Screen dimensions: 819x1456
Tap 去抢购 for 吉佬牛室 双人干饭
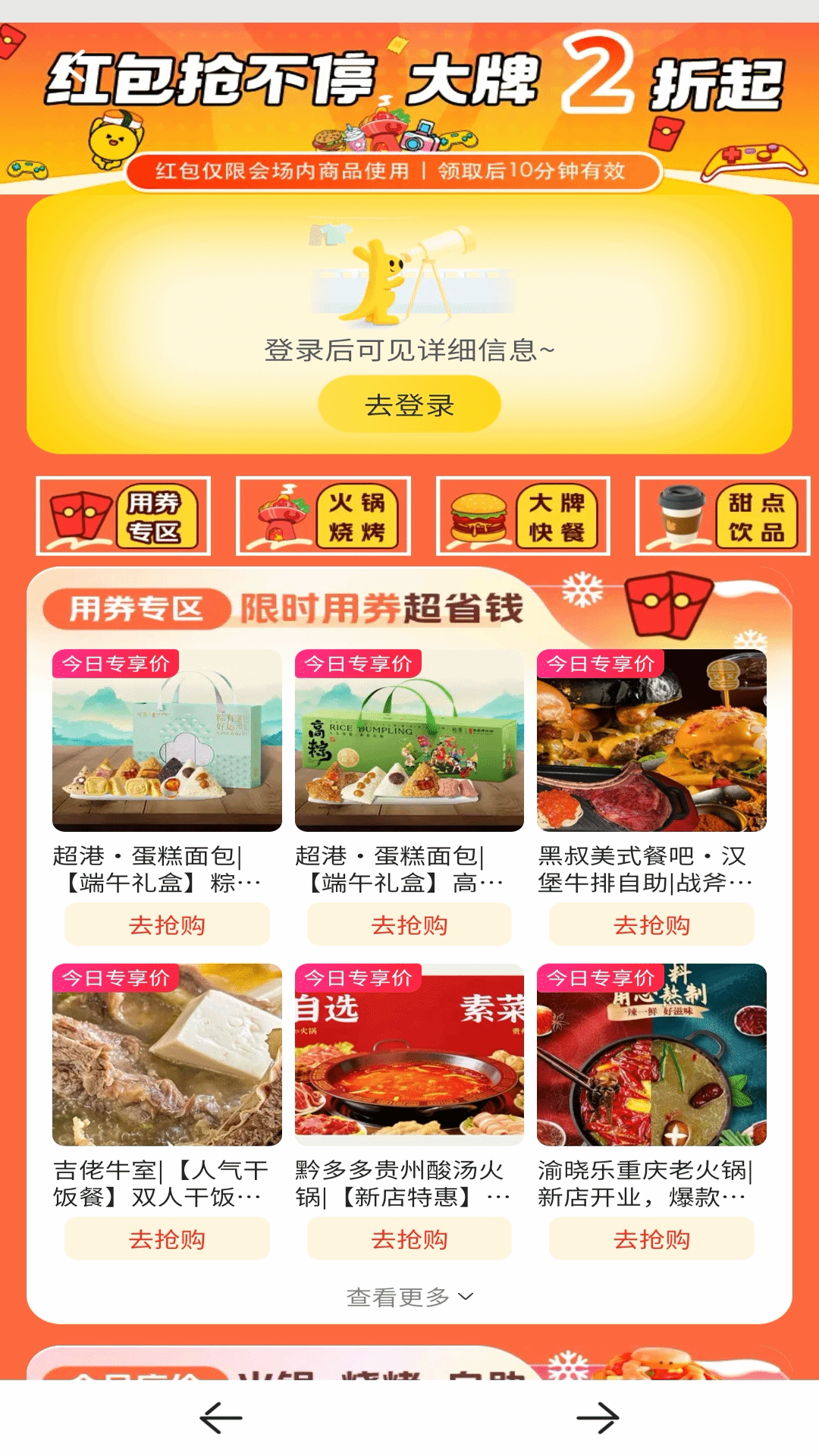pyautogui.click(x=167, y=1239)
